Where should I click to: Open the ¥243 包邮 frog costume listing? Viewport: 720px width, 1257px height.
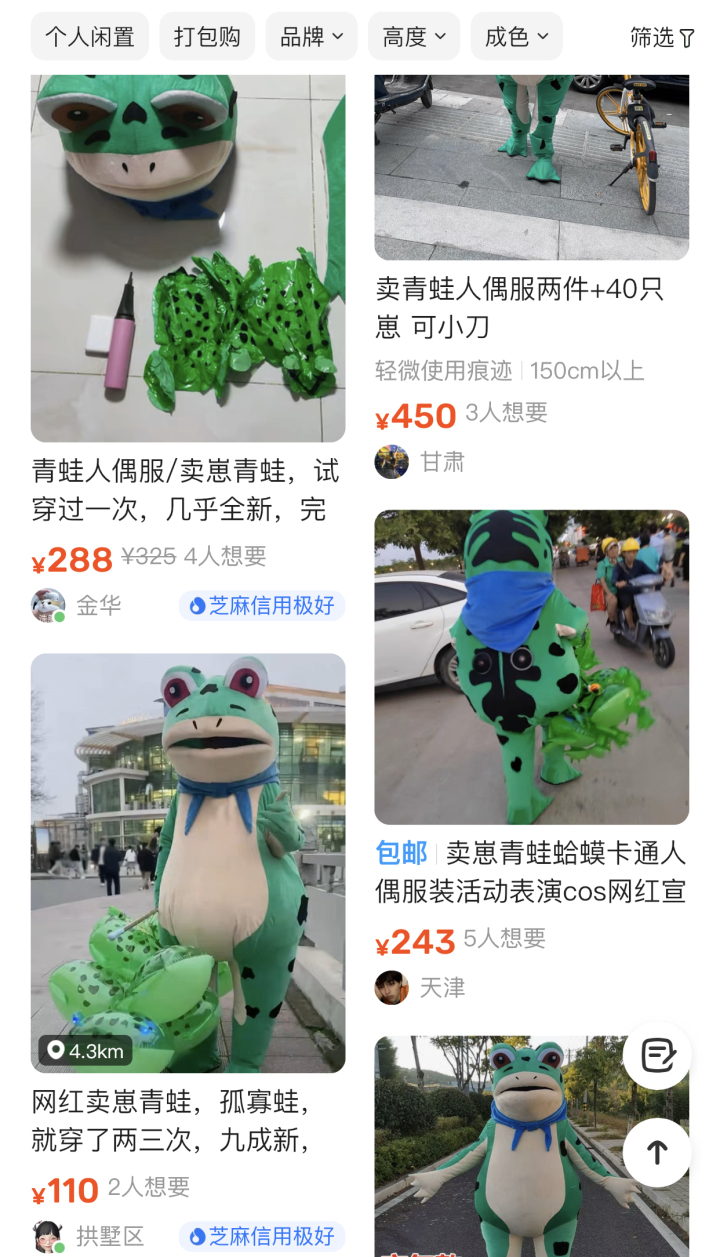click(531, 667)
